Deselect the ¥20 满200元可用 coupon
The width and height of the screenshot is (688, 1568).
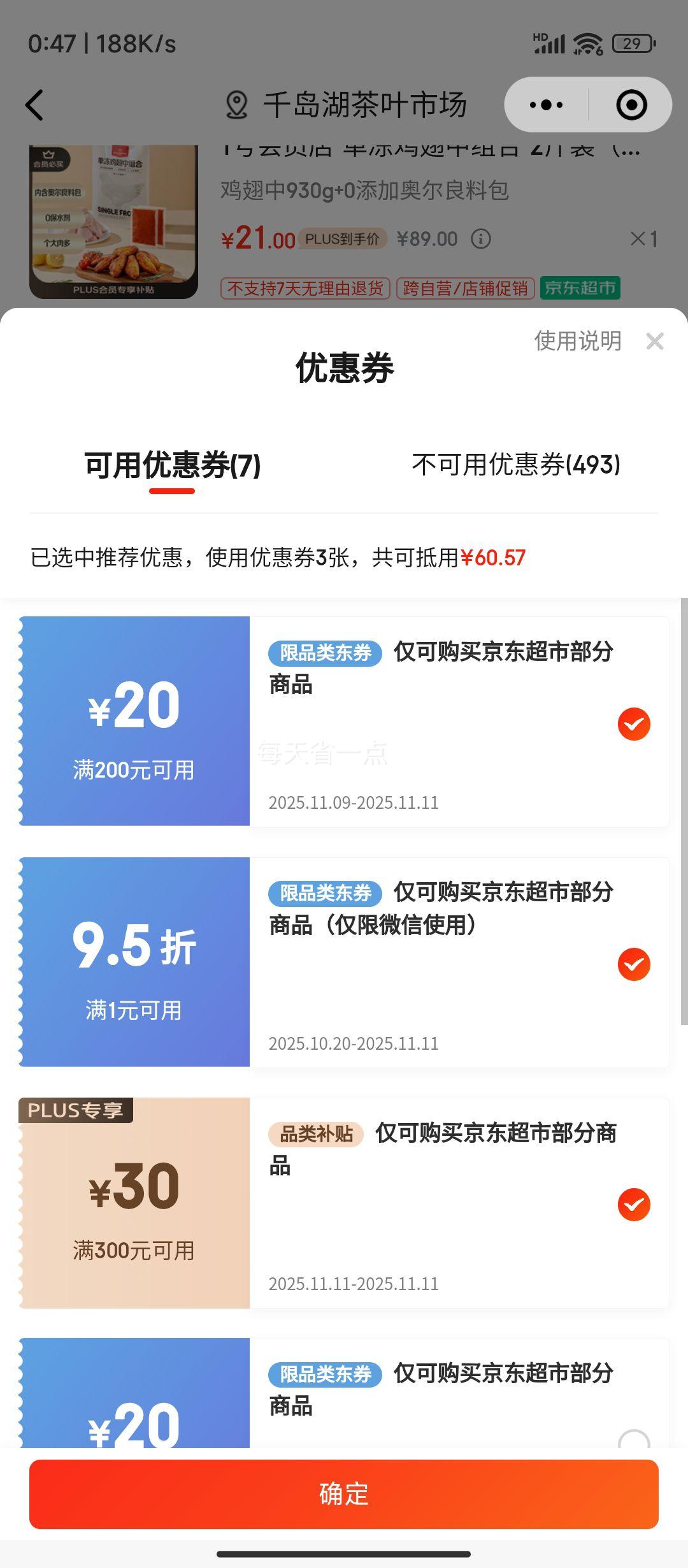(x=633, y=725)
